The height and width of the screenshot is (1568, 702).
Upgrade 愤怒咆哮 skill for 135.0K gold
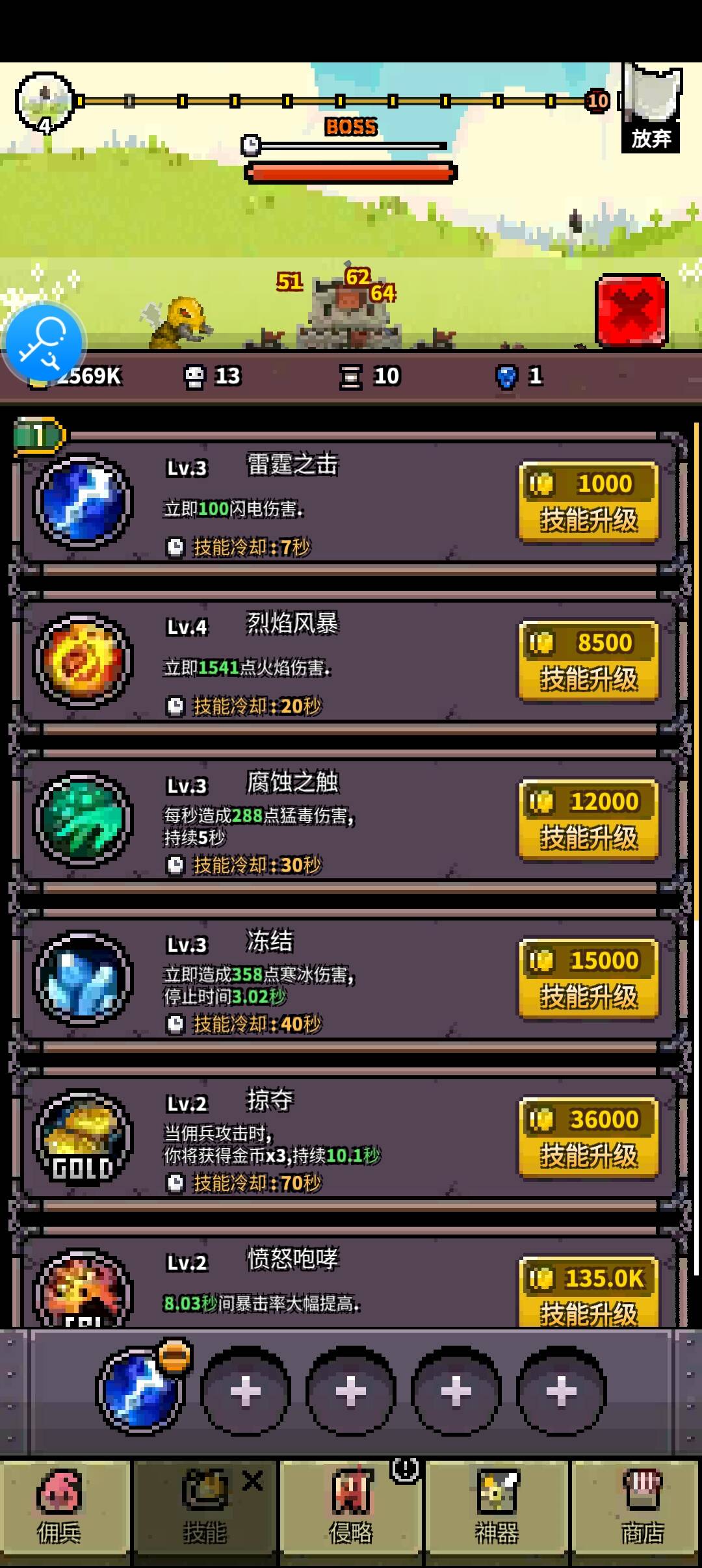click(x=589, y=1292)
